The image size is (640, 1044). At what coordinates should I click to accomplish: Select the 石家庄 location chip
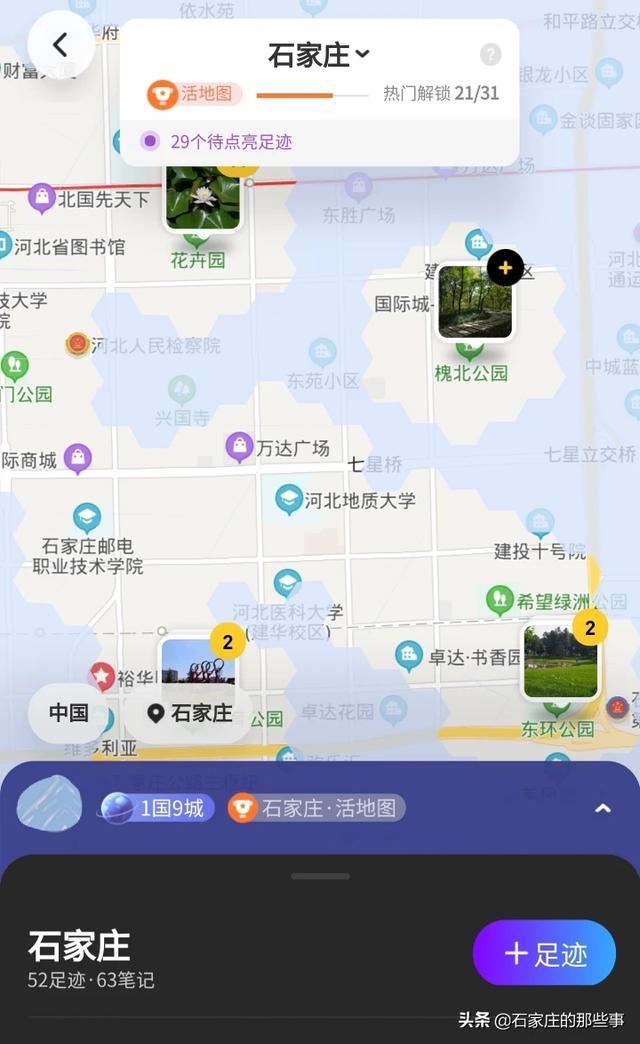(190, 713)
